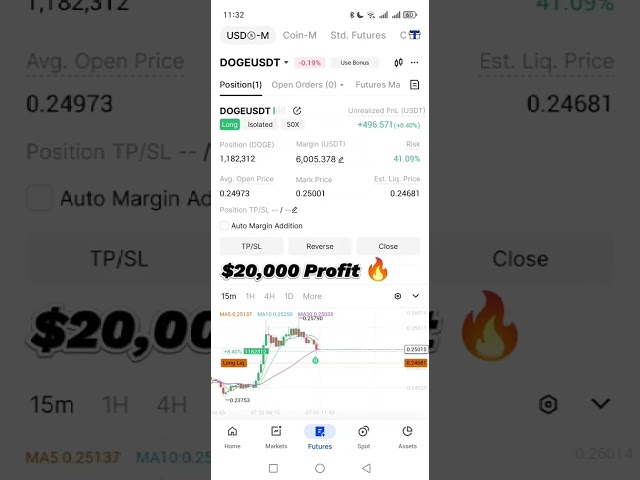Share the DOGEUSDT position
The width and height of the screenshot is (640, 480).
point(297,111)
